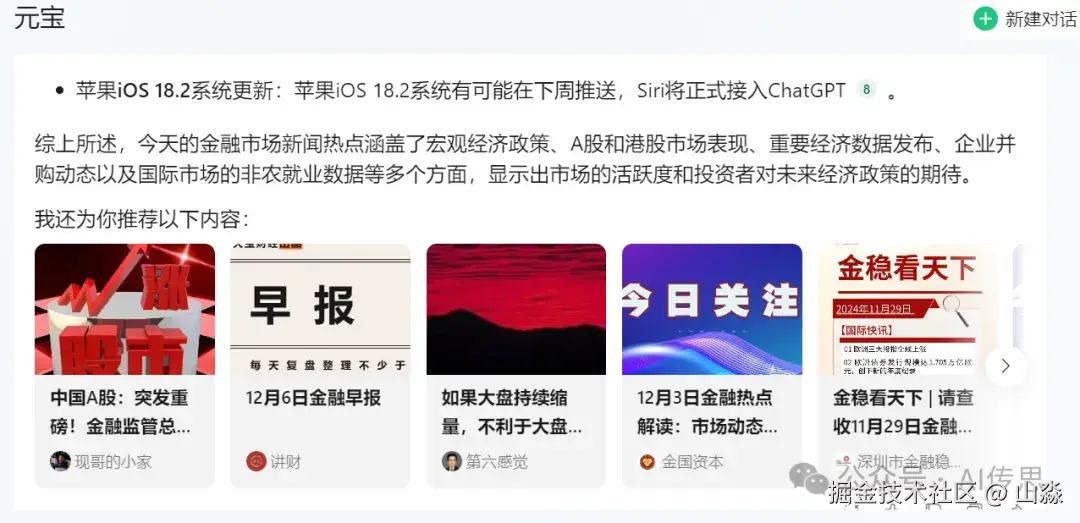Open the 12月3日金融热点解读 card
The width and height of the screenshot is (1080, 523).
point(712,365)
